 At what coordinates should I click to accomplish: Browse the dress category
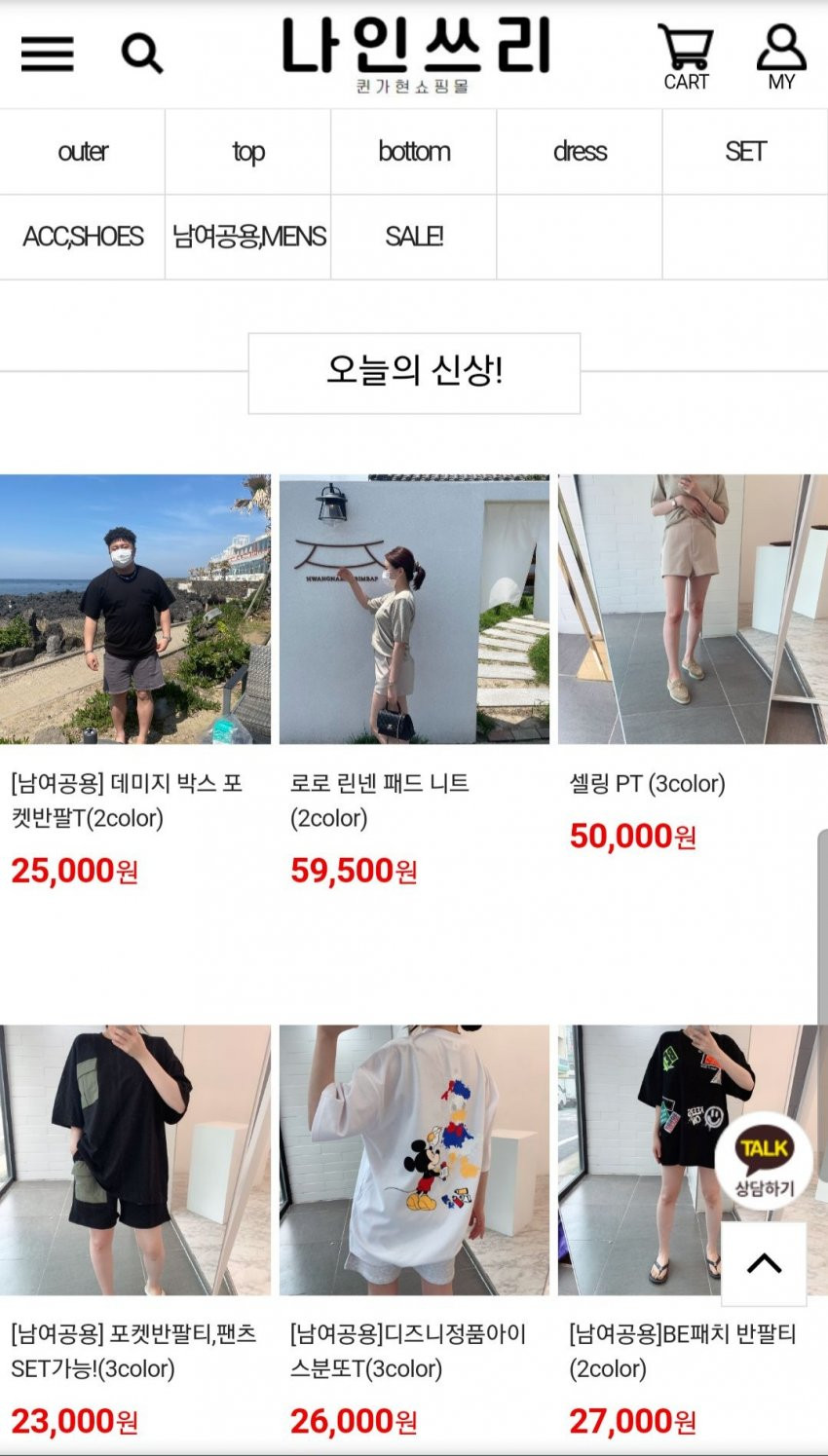[x=580, y=152]
